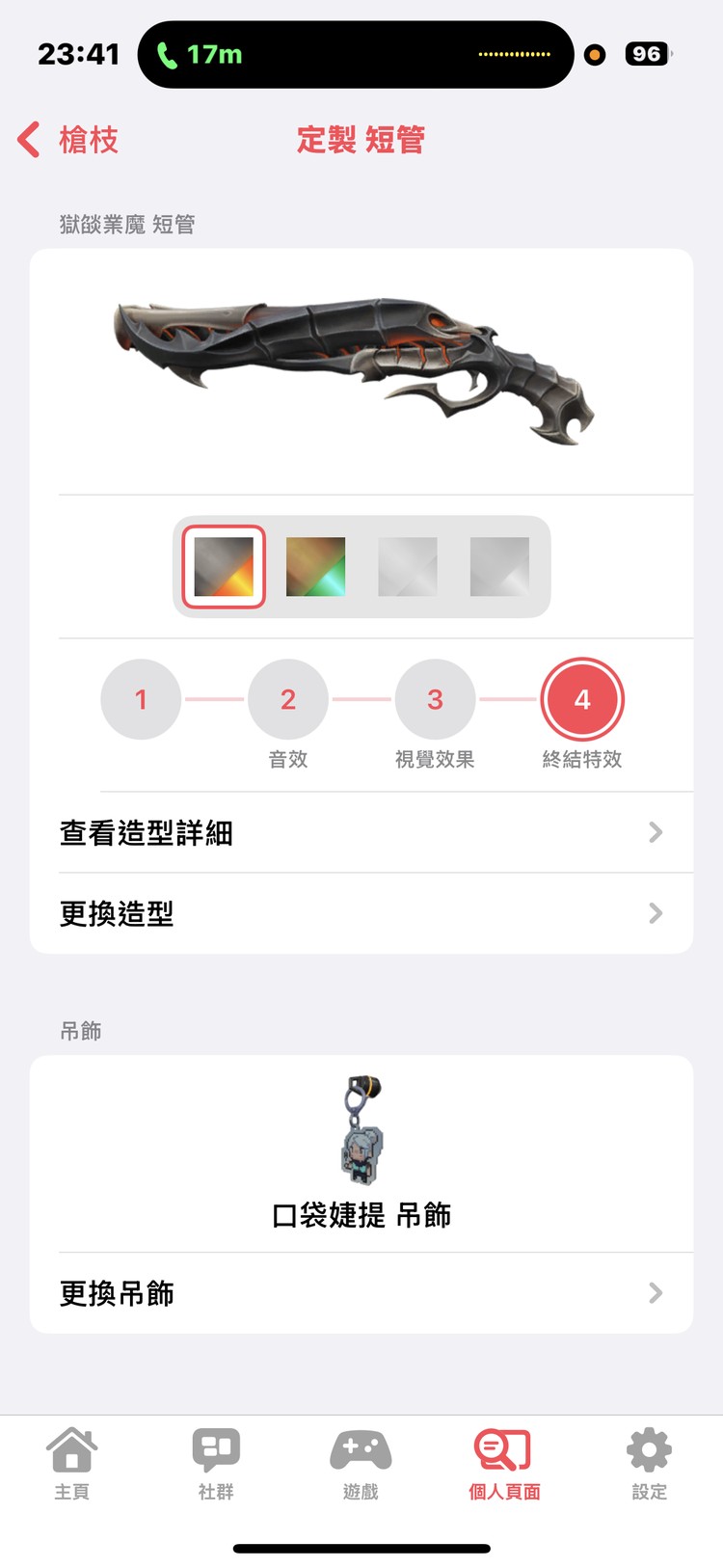This screenshot has height=1568, width=723.
Task: Switch to the 社群 tab
Action: (x=214, y=1466)
